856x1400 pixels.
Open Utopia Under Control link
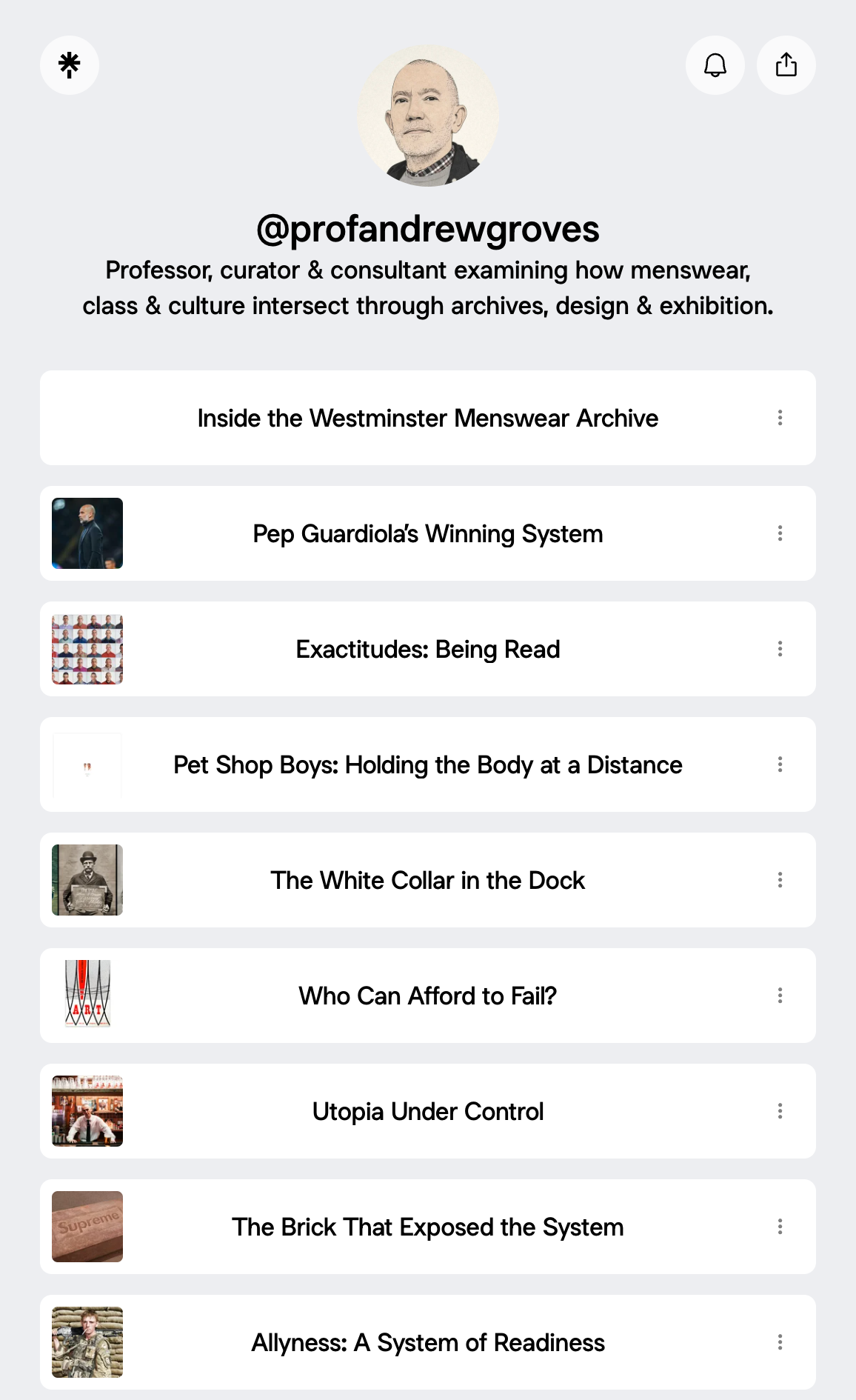coord(427,1111)
